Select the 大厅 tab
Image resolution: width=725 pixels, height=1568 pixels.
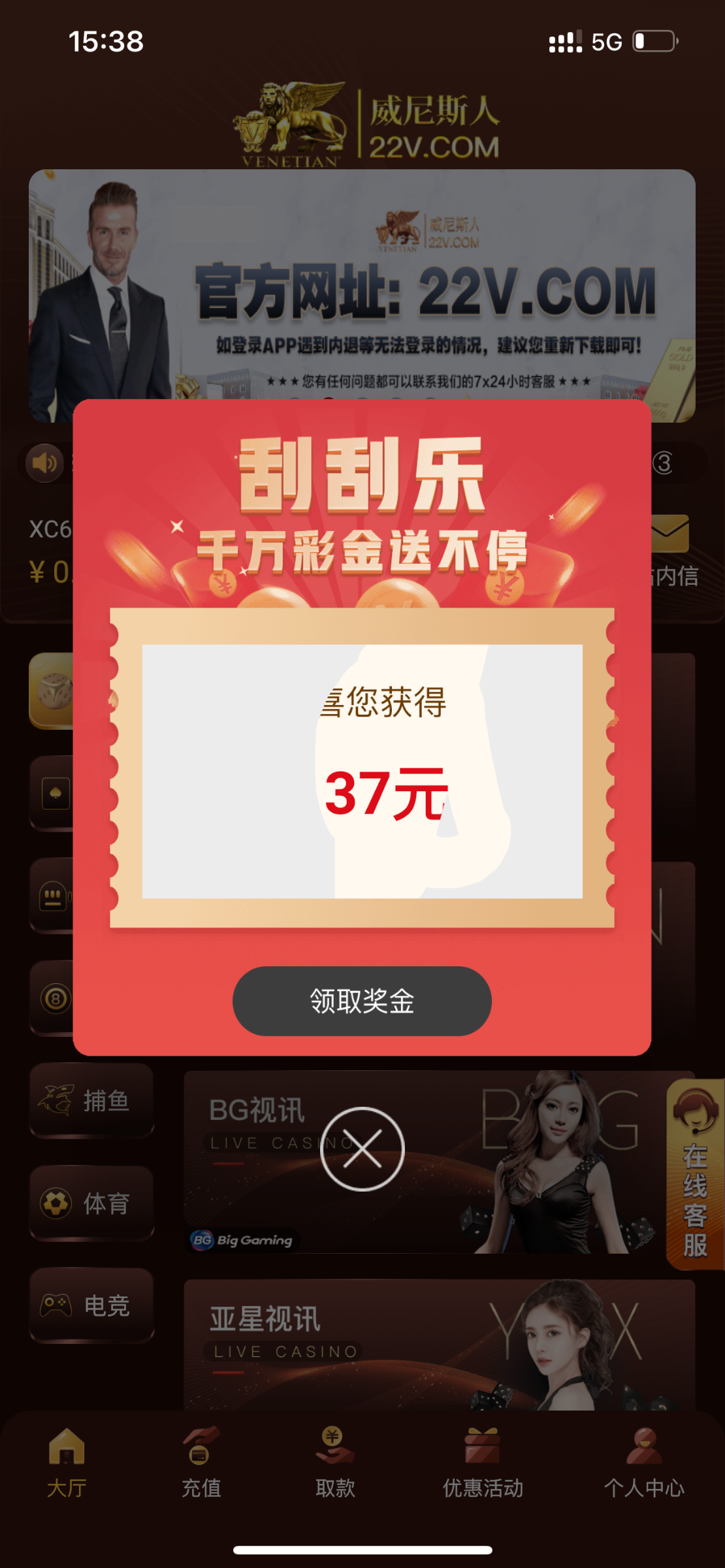(x=67, y=1463)
